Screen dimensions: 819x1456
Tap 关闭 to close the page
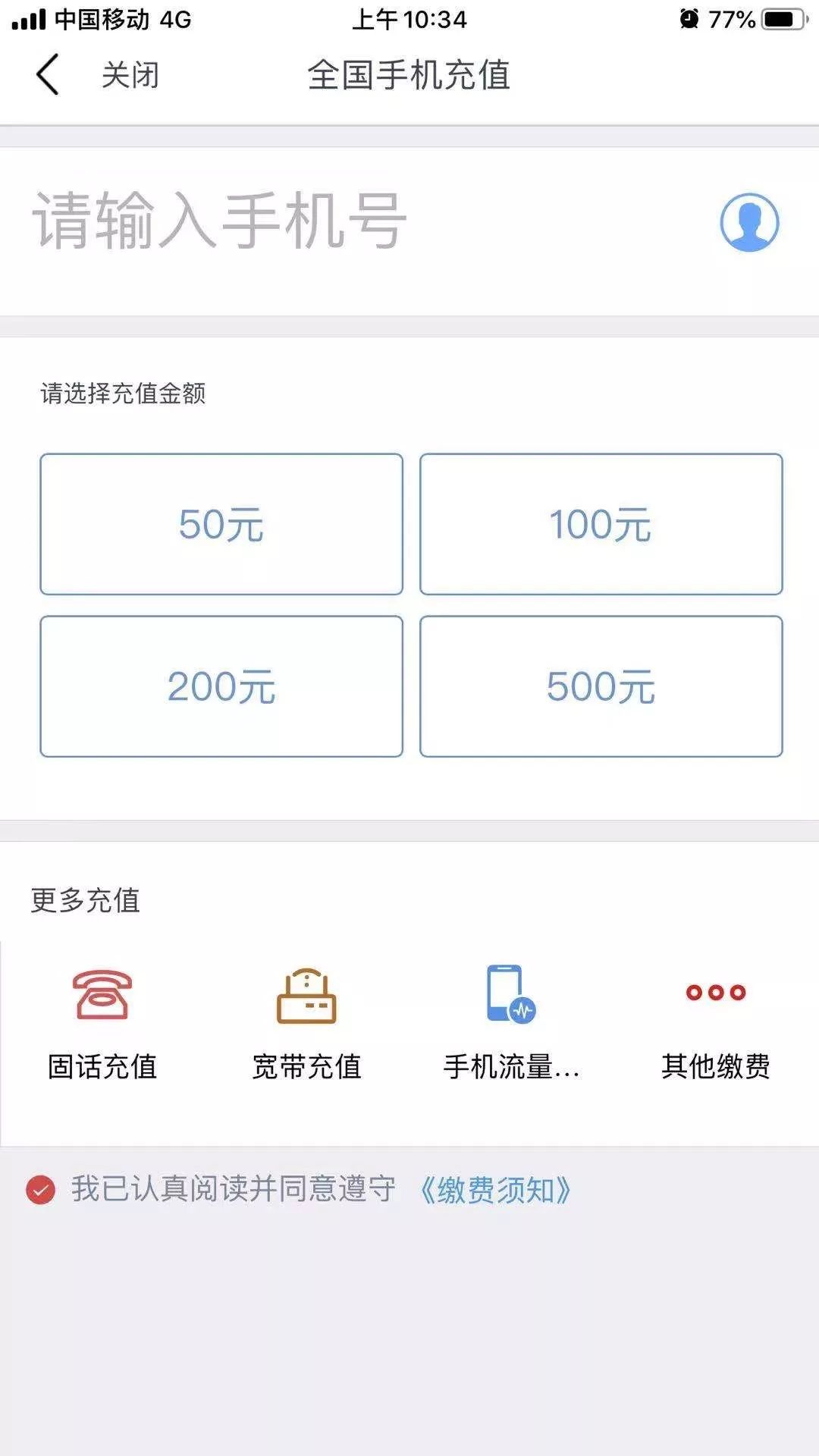[130, 75]
